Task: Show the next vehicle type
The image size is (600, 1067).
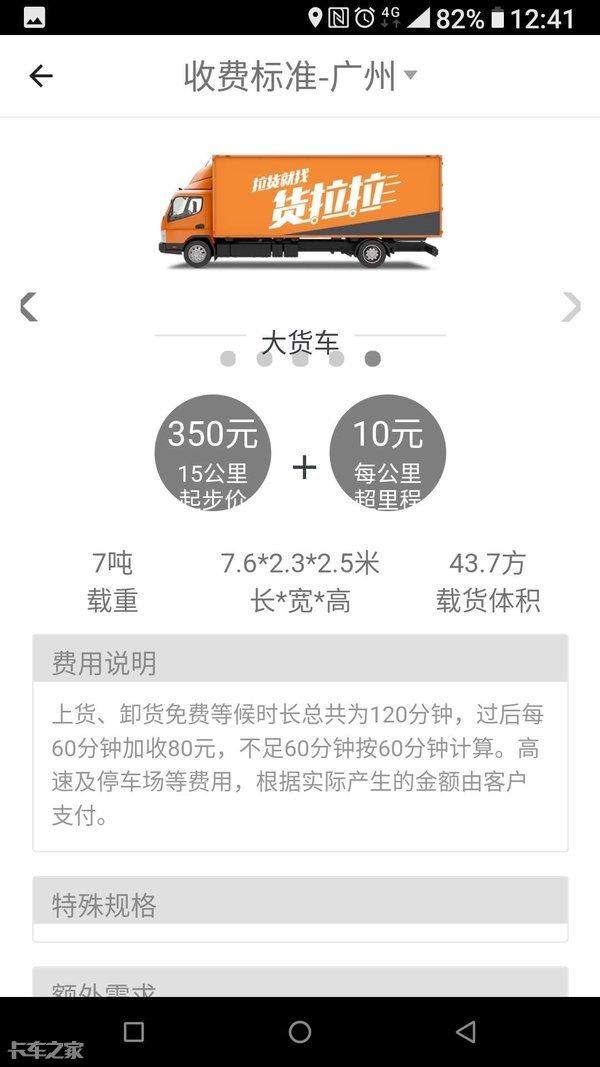Action: click(x=571, y=306)
